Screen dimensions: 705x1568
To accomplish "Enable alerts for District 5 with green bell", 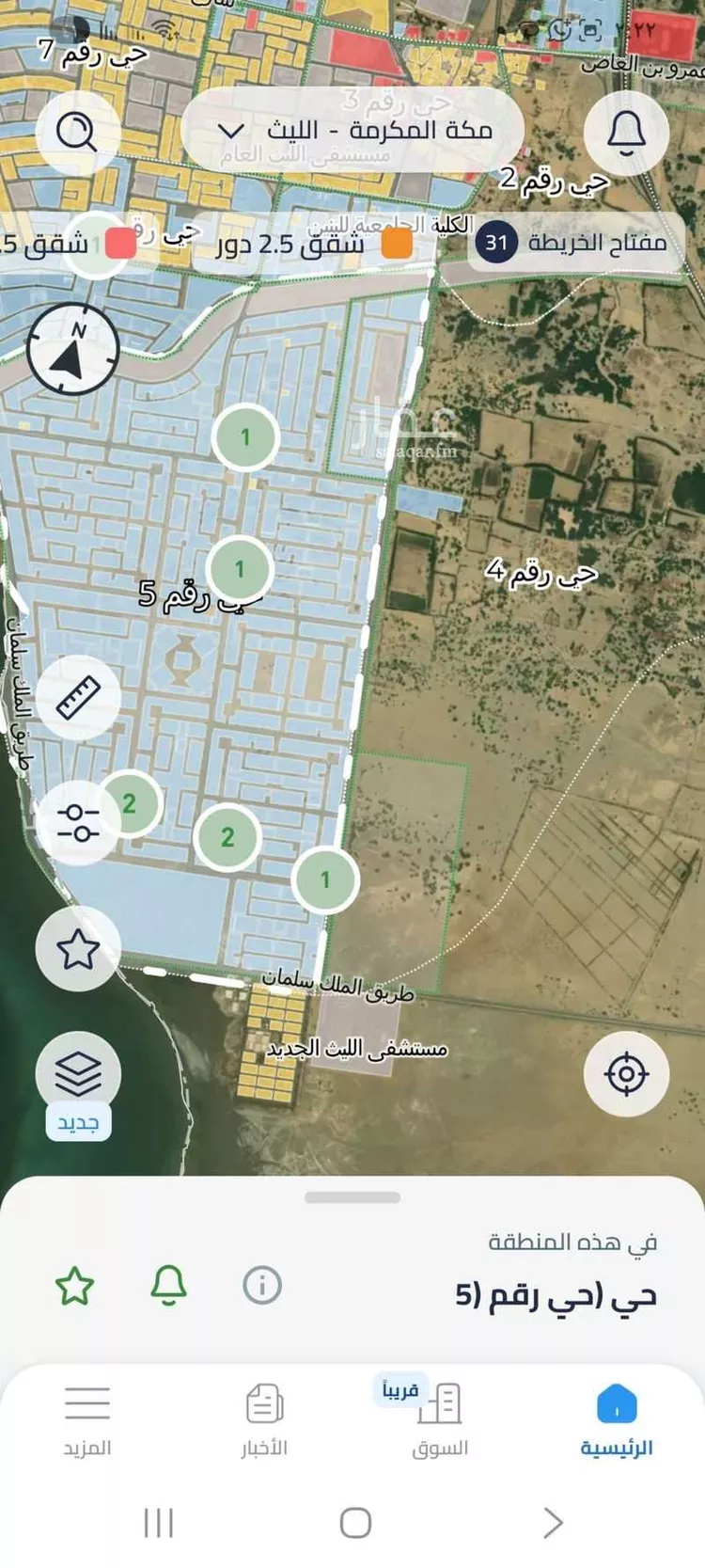I will click(168, 1285).
